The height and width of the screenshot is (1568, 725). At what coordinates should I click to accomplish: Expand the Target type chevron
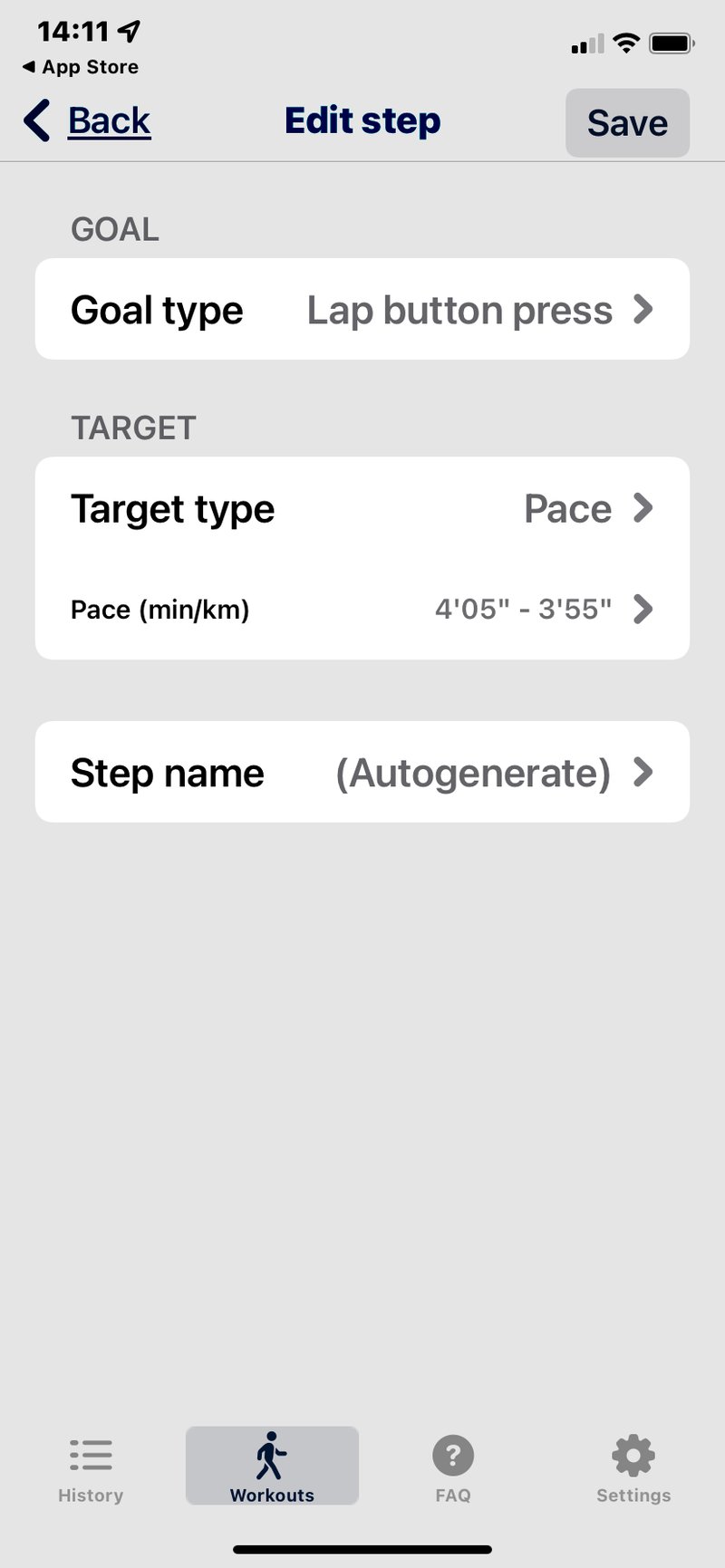point(643,508)
